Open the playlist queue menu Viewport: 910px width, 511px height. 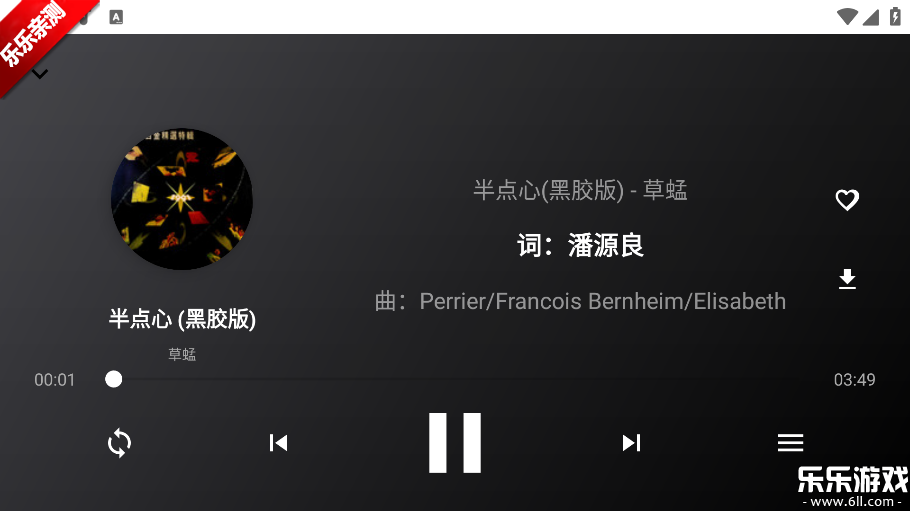coord(790,442)
